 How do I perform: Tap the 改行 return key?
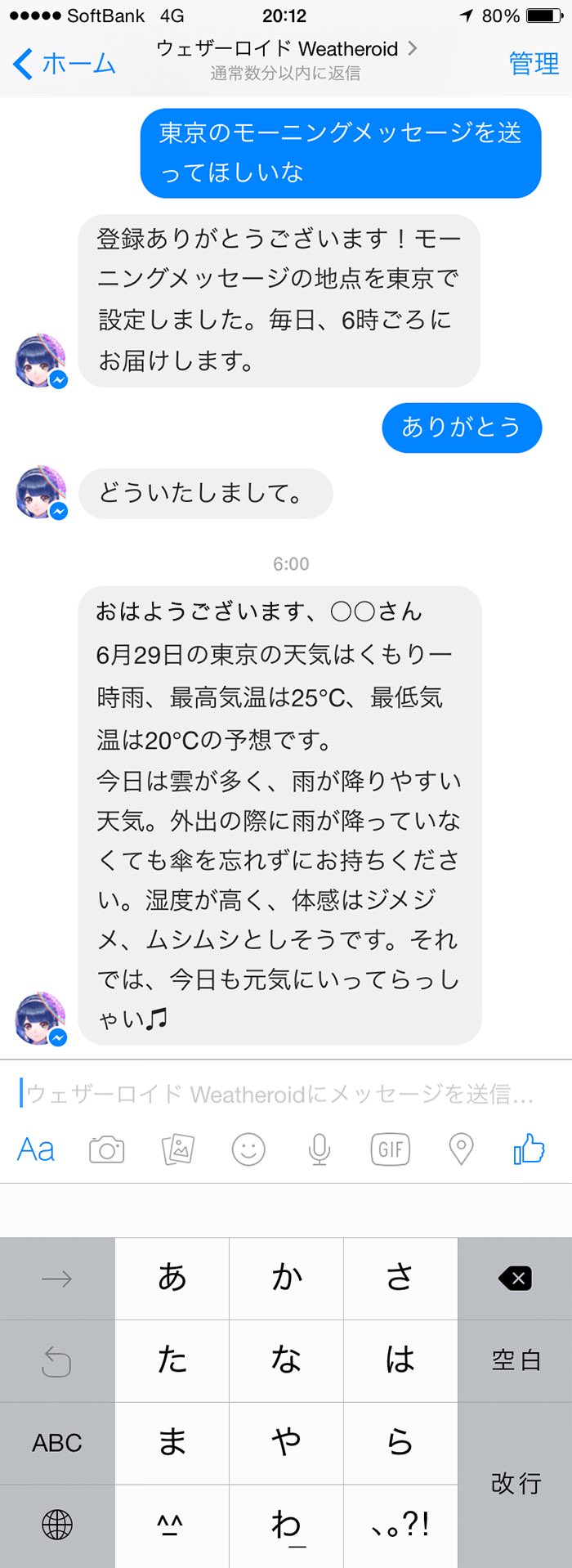pos(515,1484)
